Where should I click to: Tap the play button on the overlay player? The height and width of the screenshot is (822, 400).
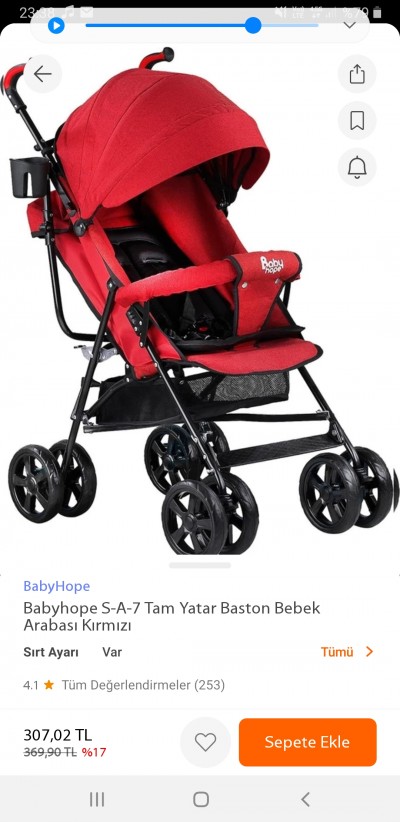click(56, 25)
